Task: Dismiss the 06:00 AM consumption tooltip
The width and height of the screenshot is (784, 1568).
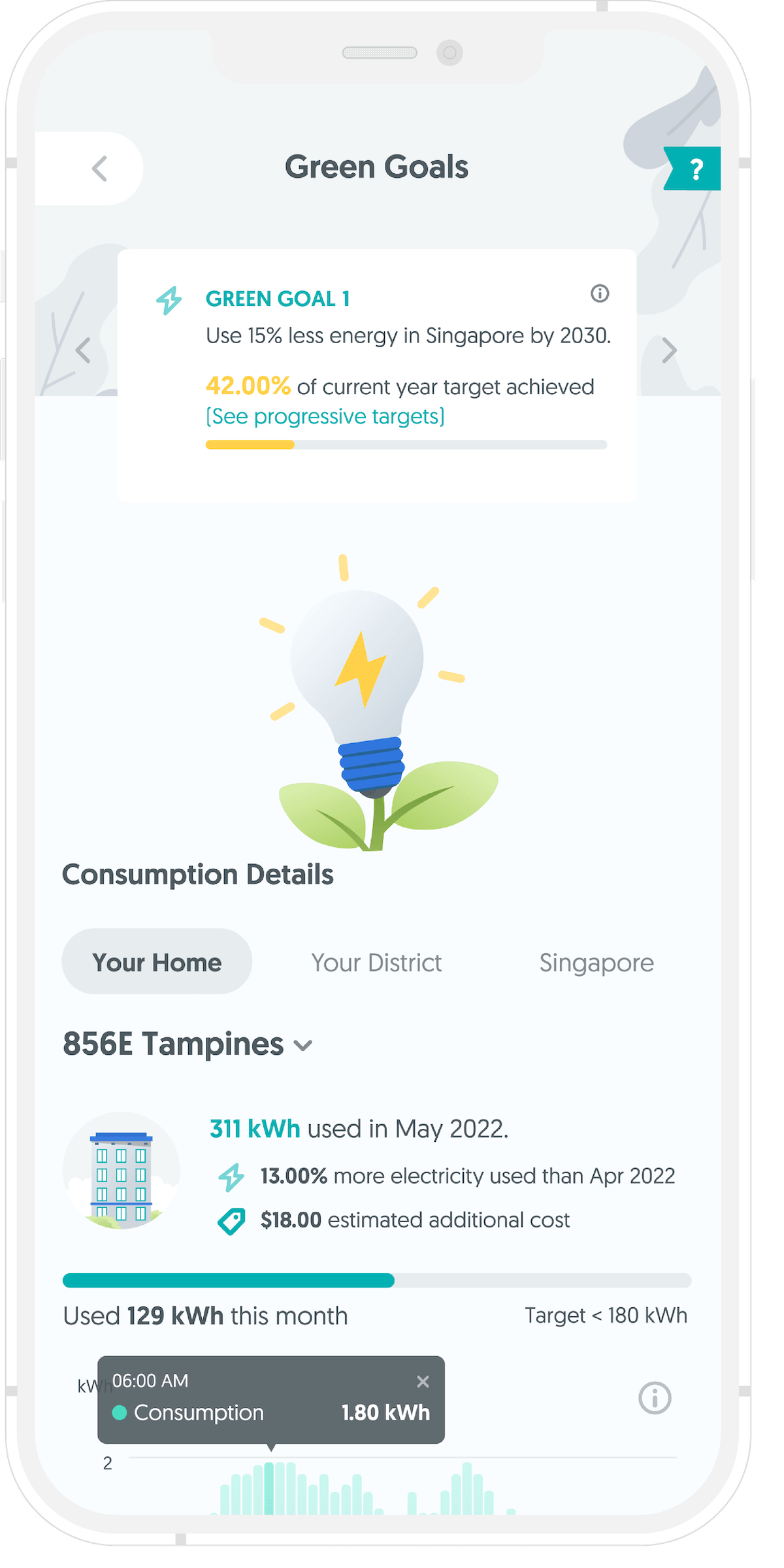Action: (423, 1382)
